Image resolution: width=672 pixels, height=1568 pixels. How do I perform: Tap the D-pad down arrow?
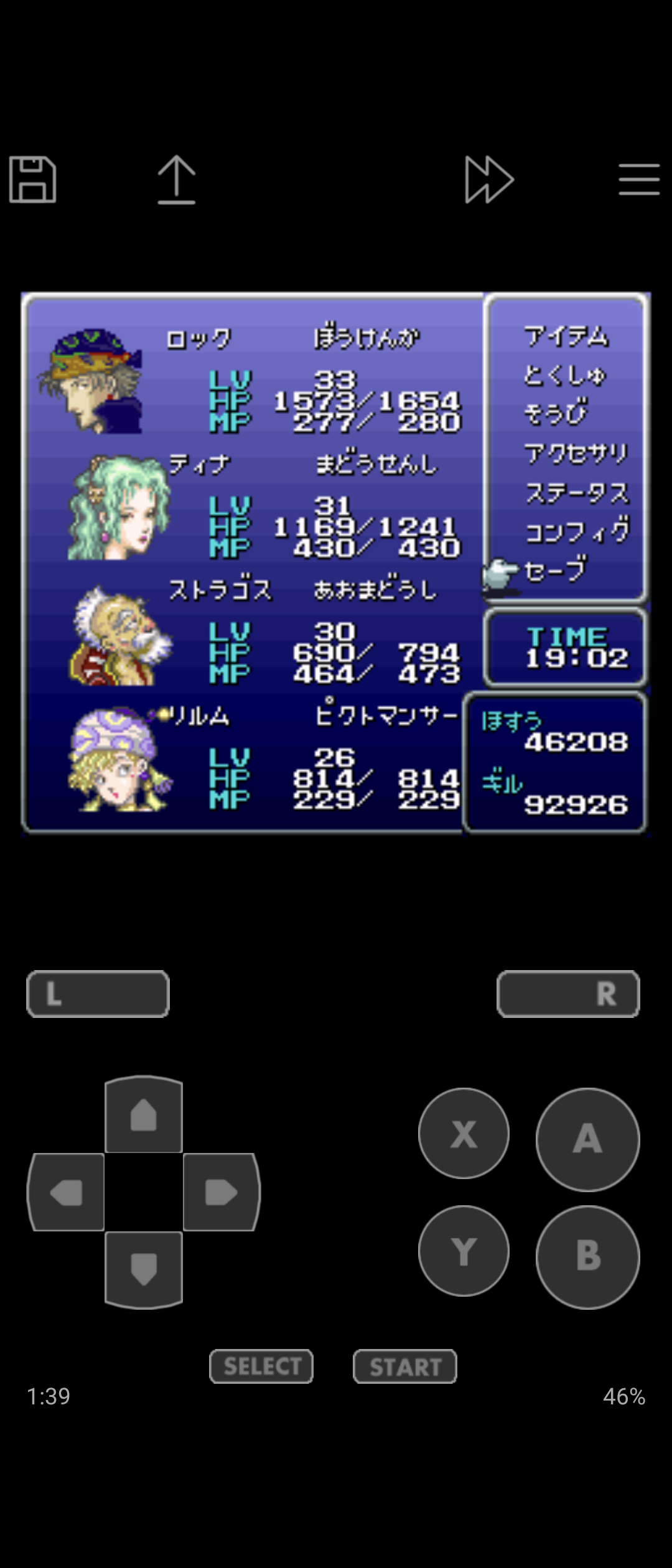tap(144, 1268)
